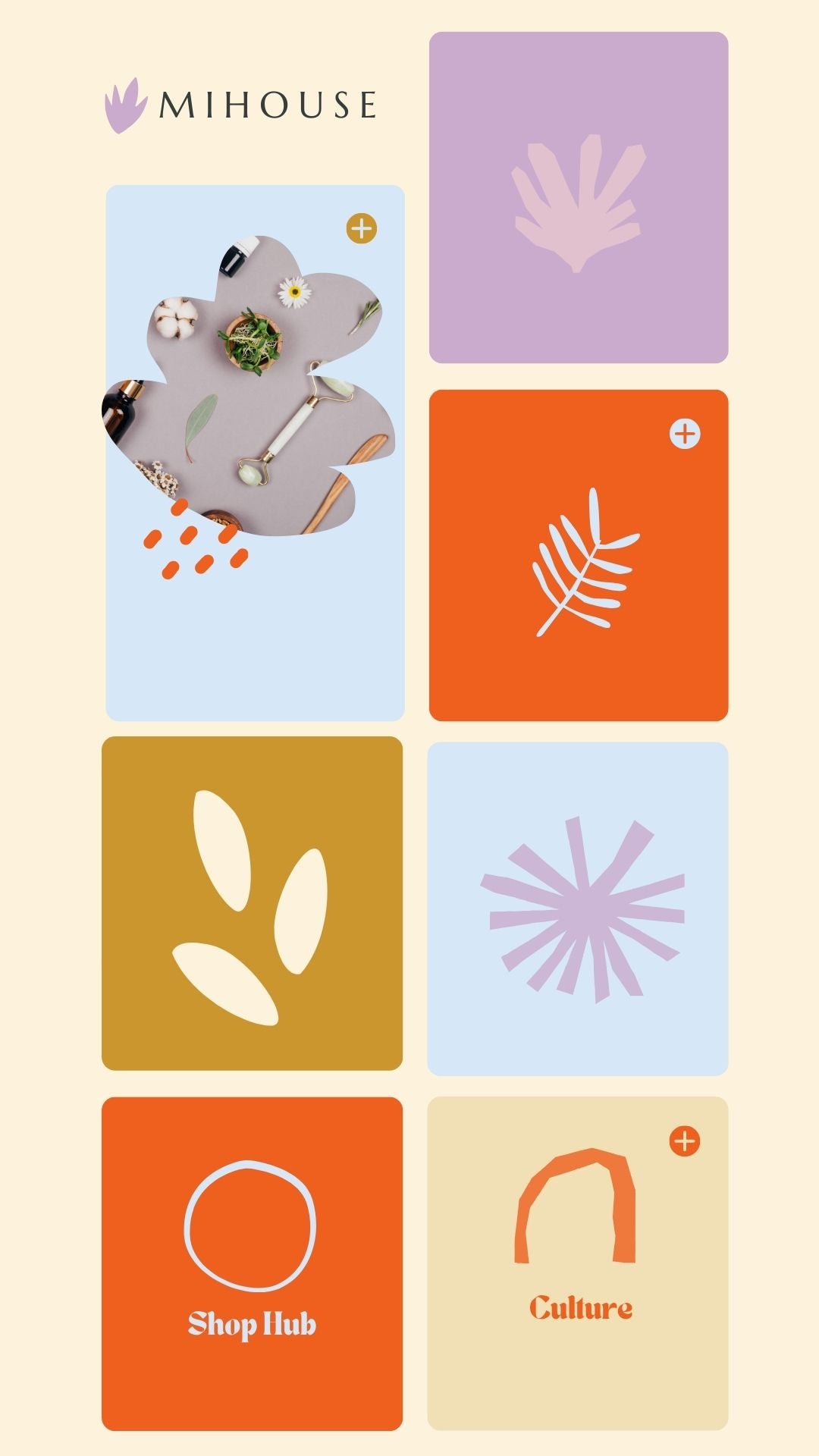819x1456 pixels.
Task: Tap the plus icon on the orange leaf tile
Action: [685, 434]
